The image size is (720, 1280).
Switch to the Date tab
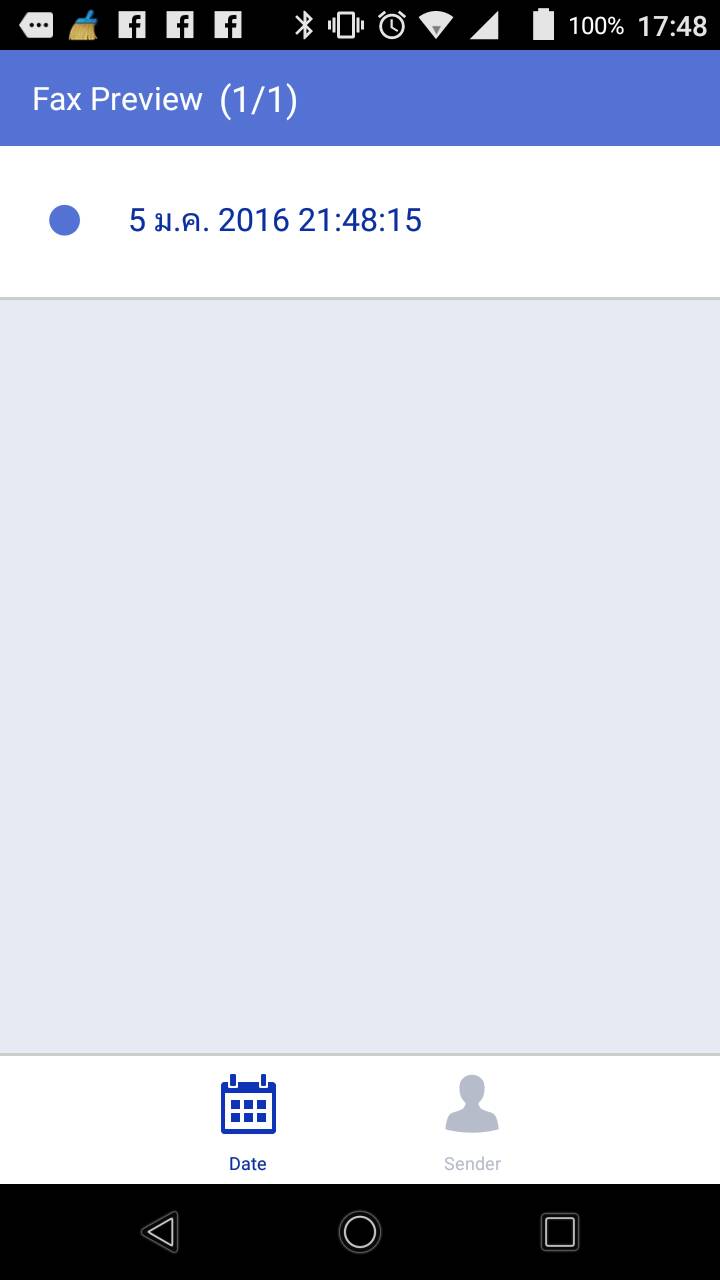[248, 1120]
